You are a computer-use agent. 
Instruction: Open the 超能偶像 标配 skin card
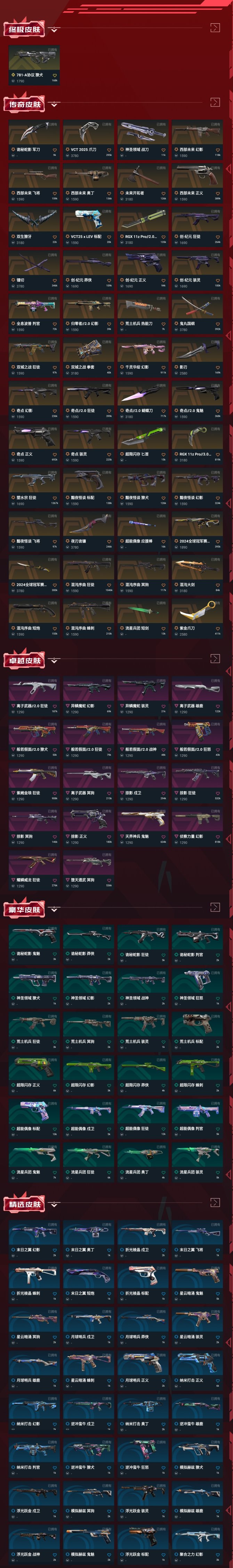[x=34, y=1112]
